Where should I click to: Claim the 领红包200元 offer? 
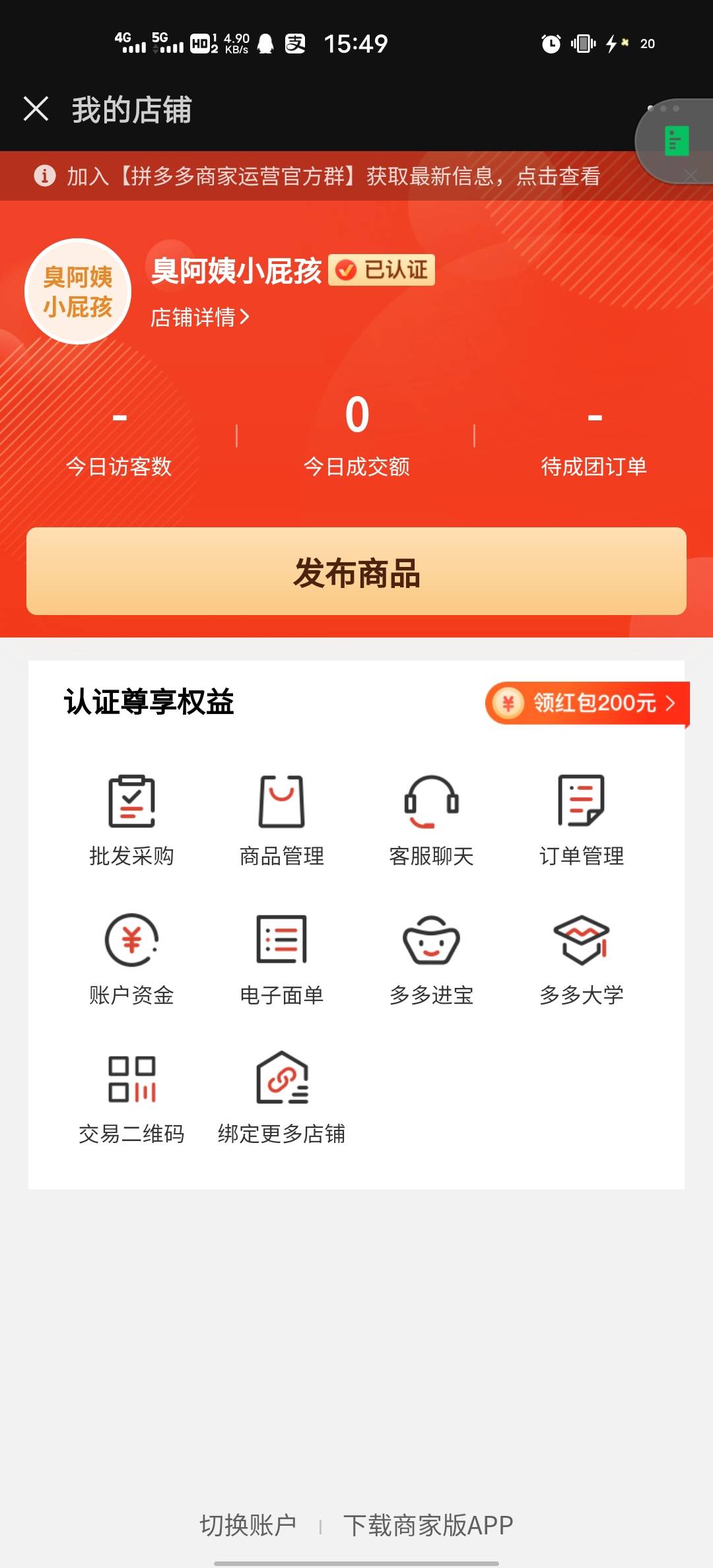(x=586, y=703)
